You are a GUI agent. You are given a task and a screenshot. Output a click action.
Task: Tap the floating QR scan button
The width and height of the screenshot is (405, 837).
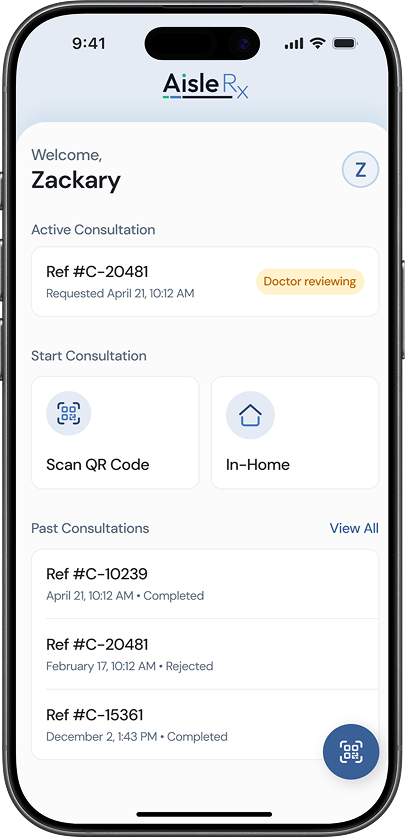tap(351, 752)
